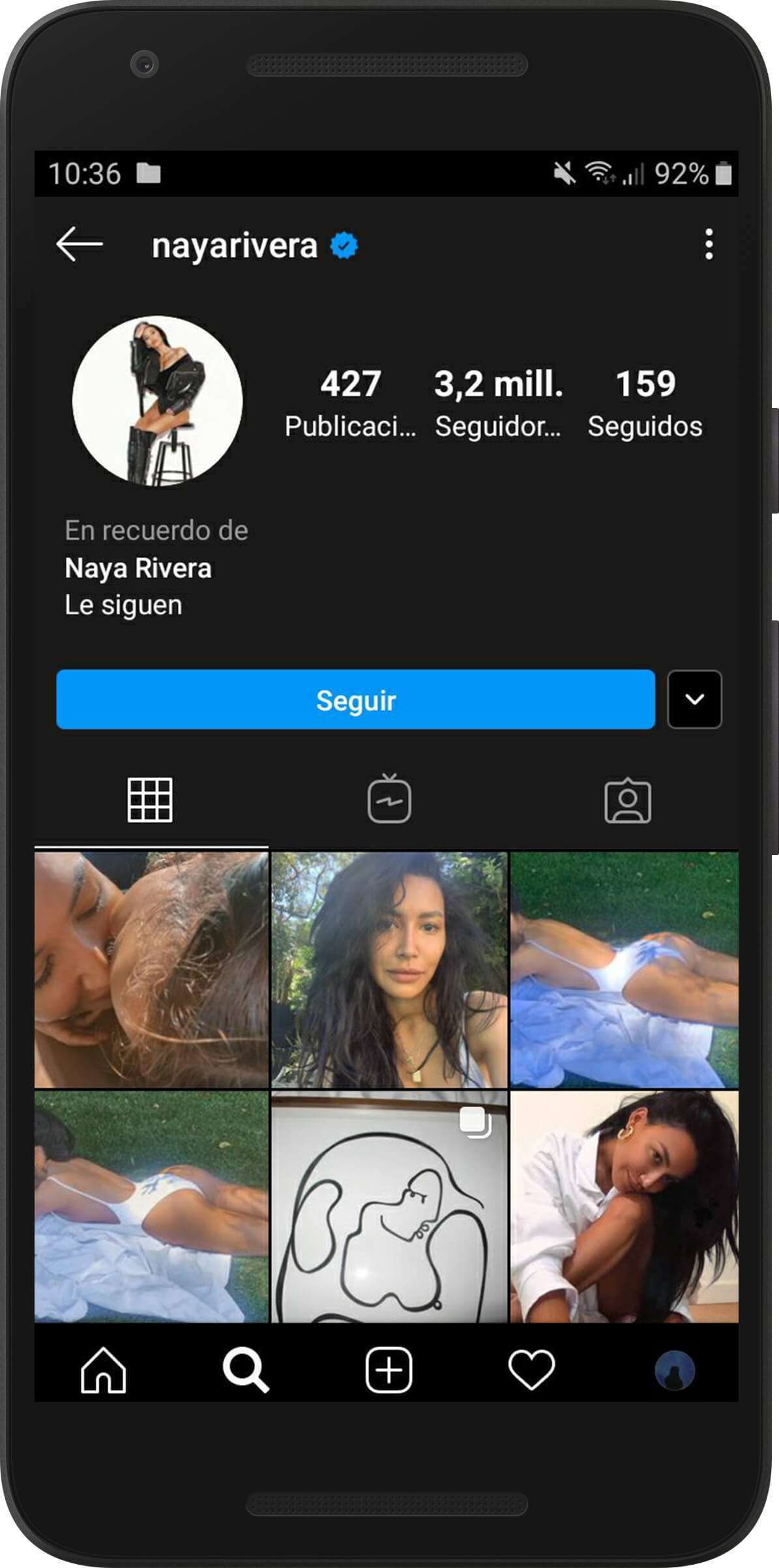This screenshot has width=779, height=1568.
Task: Open the 159 Seguidos list
Action: (x=645, y=403)
